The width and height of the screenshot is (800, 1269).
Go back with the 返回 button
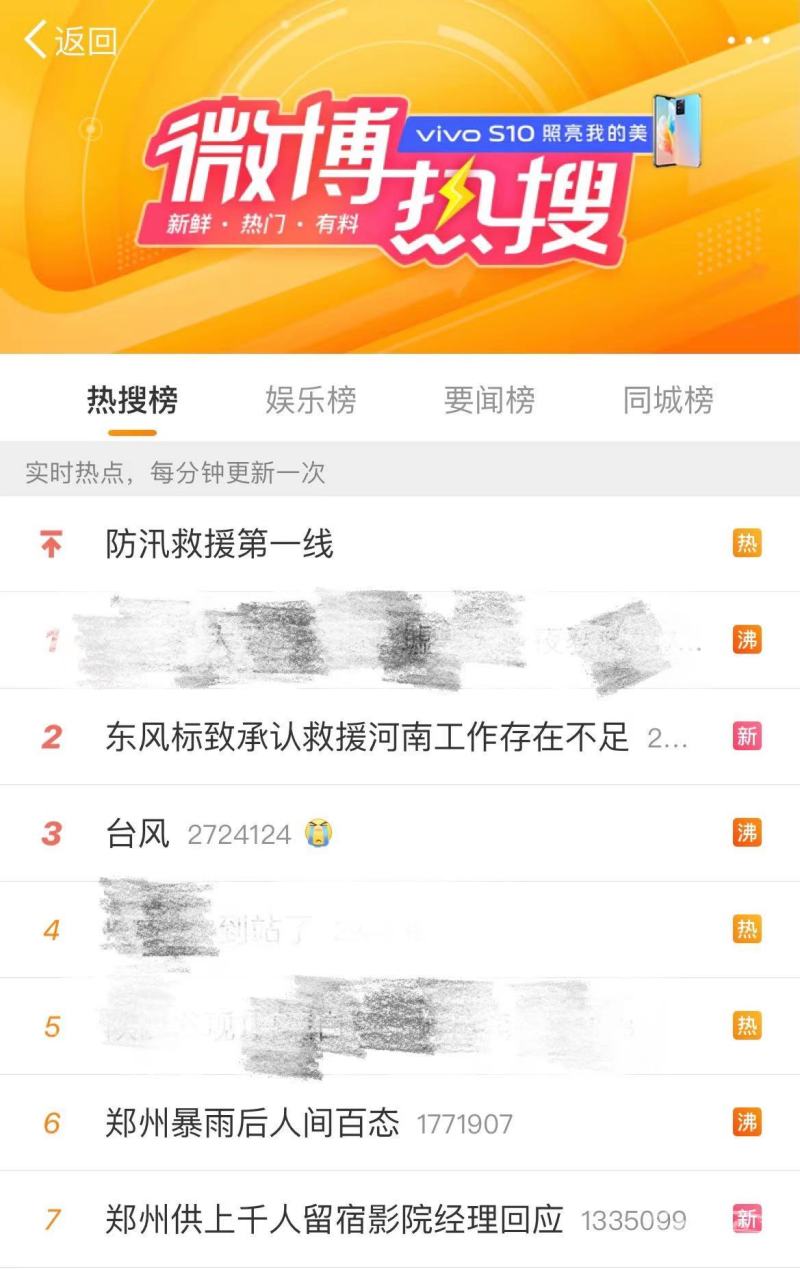[70, 41]
